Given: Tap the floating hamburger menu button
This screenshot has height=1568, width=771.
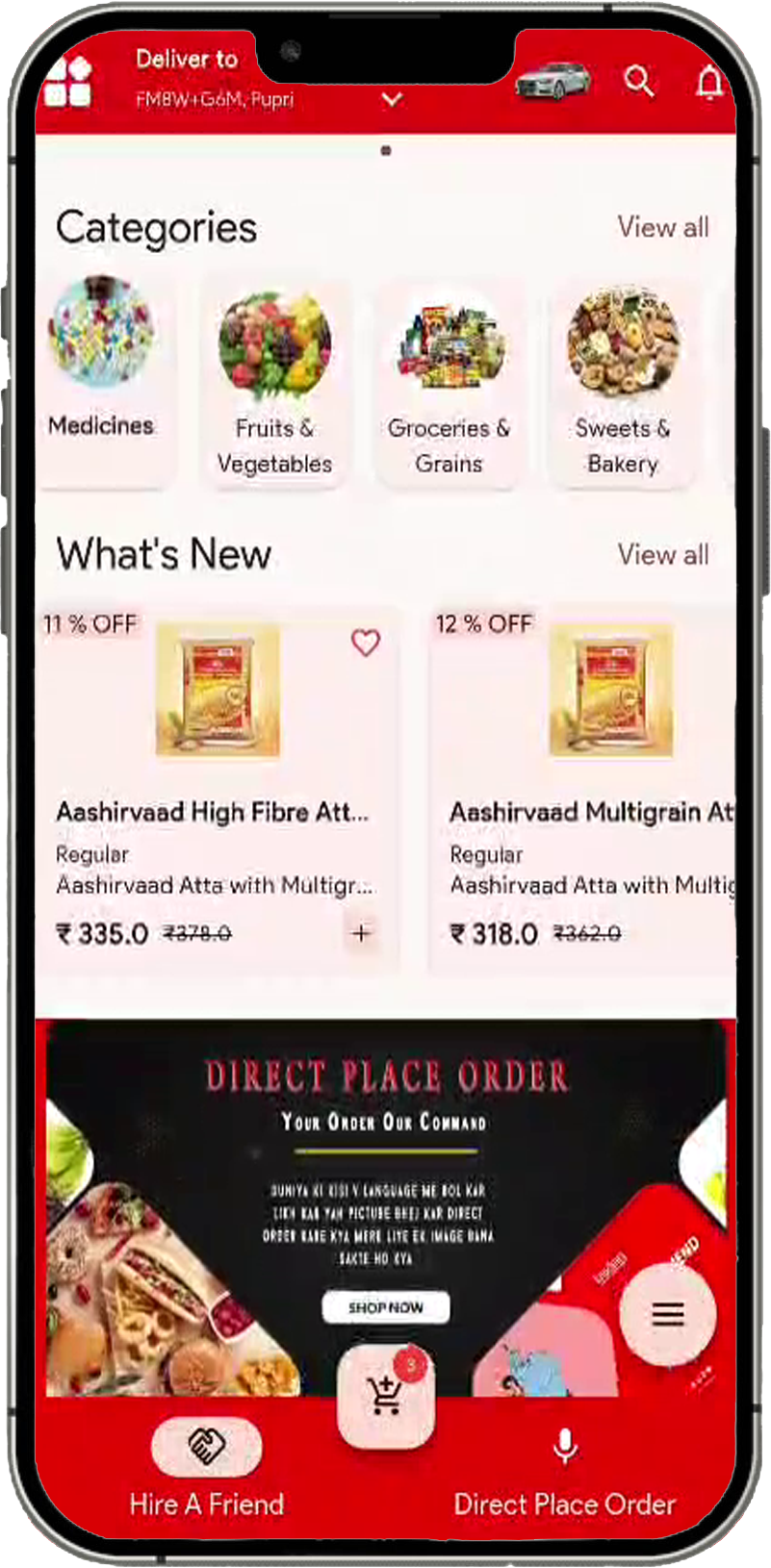Looking at the screenshot, I should (668, 1313).
